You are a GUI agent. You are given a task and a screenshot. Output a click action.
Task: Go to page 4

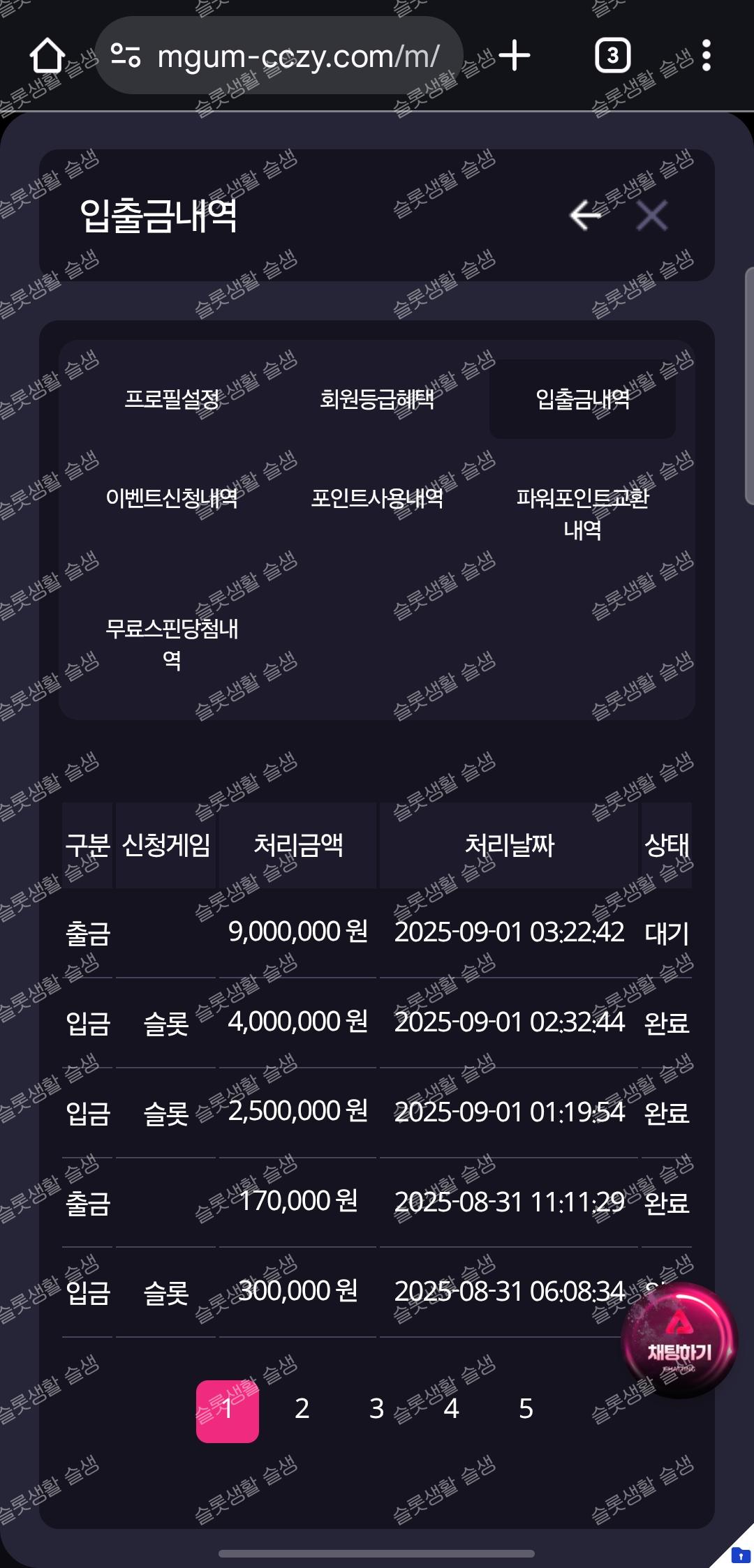point(451,1408)
